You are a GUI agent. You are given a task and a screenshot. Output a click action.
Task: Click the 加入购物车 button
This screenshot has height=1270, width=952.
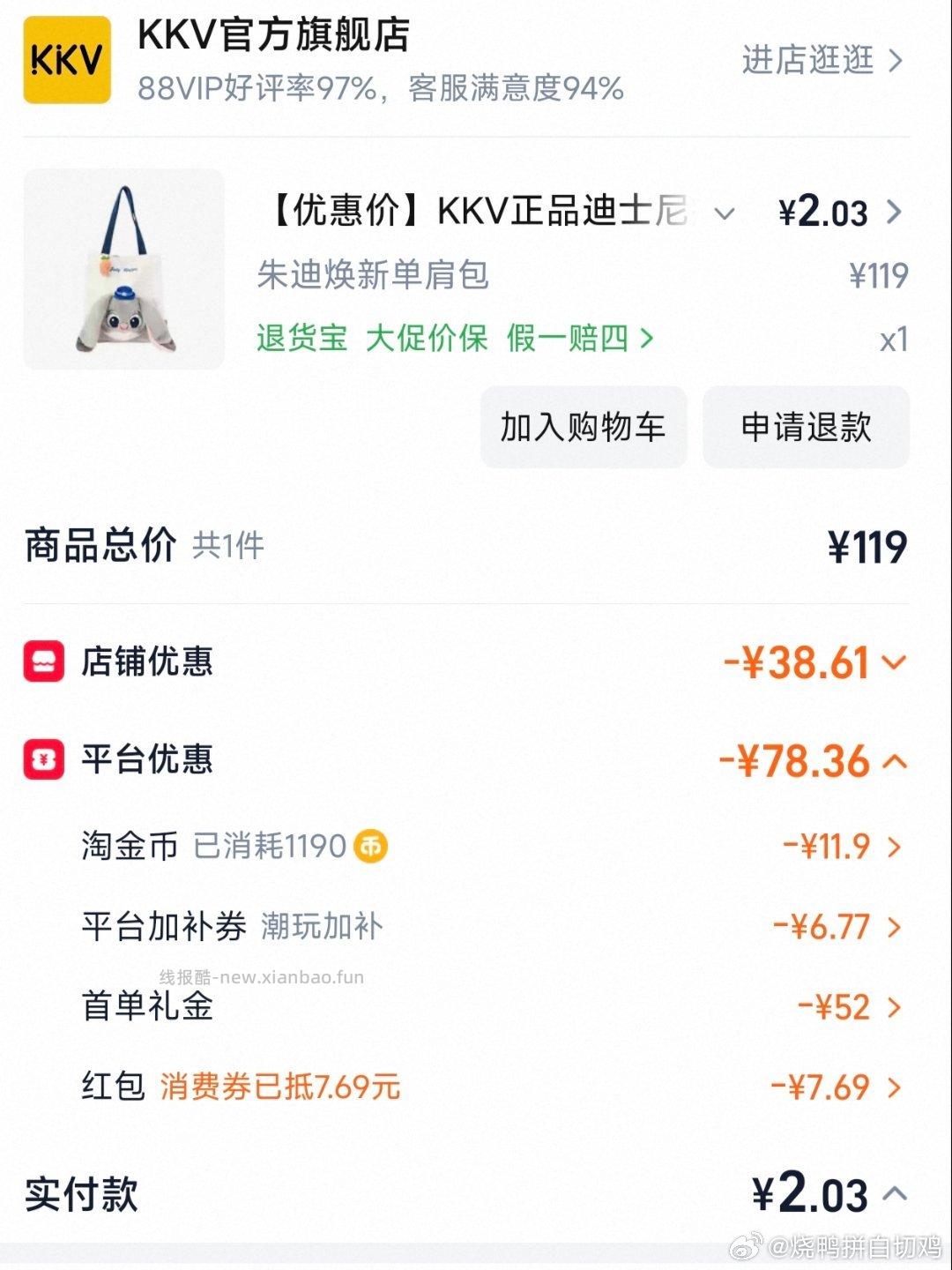coord(582,427)
